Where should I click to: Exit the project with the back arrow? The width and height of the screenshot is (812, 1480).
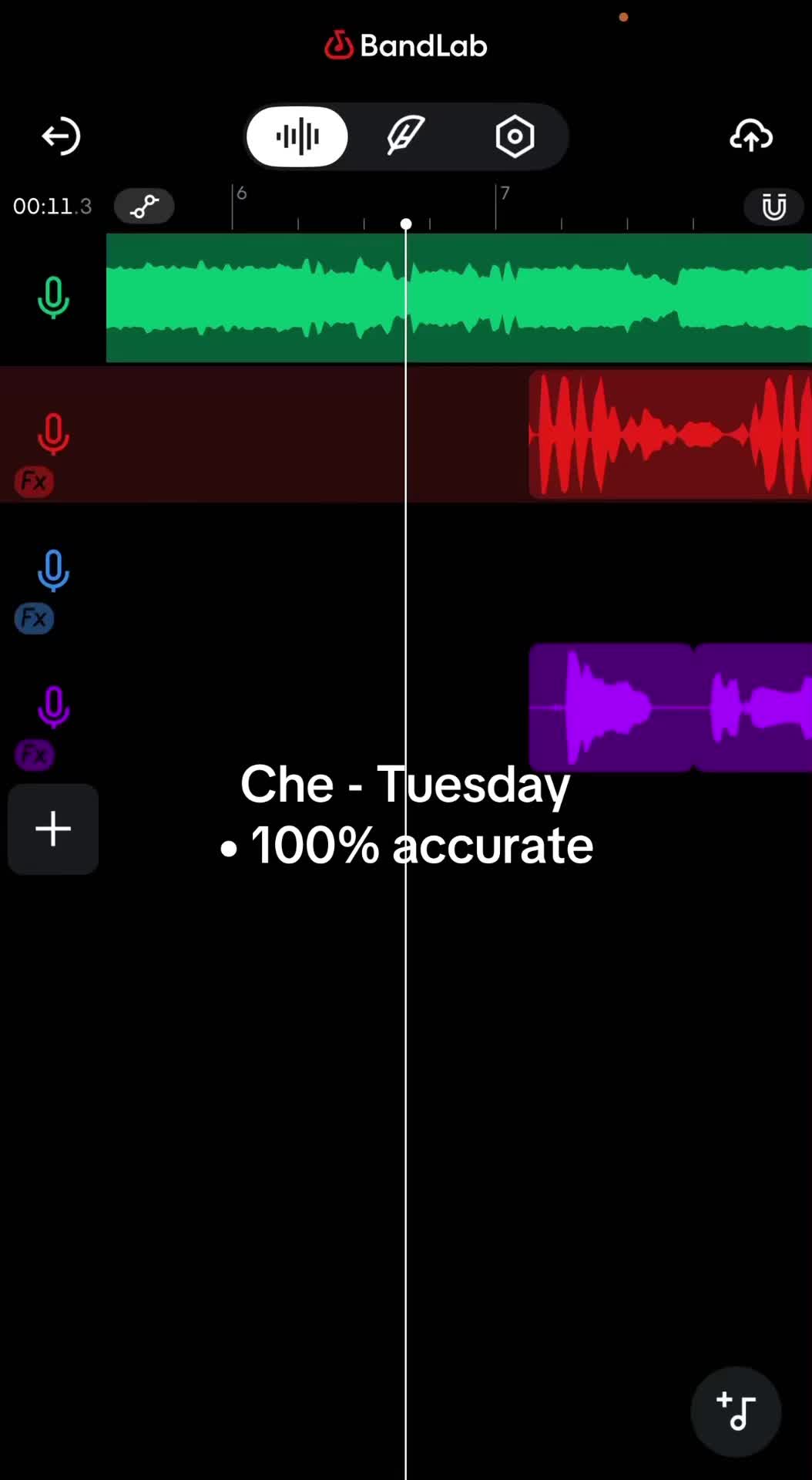[61, 136]
